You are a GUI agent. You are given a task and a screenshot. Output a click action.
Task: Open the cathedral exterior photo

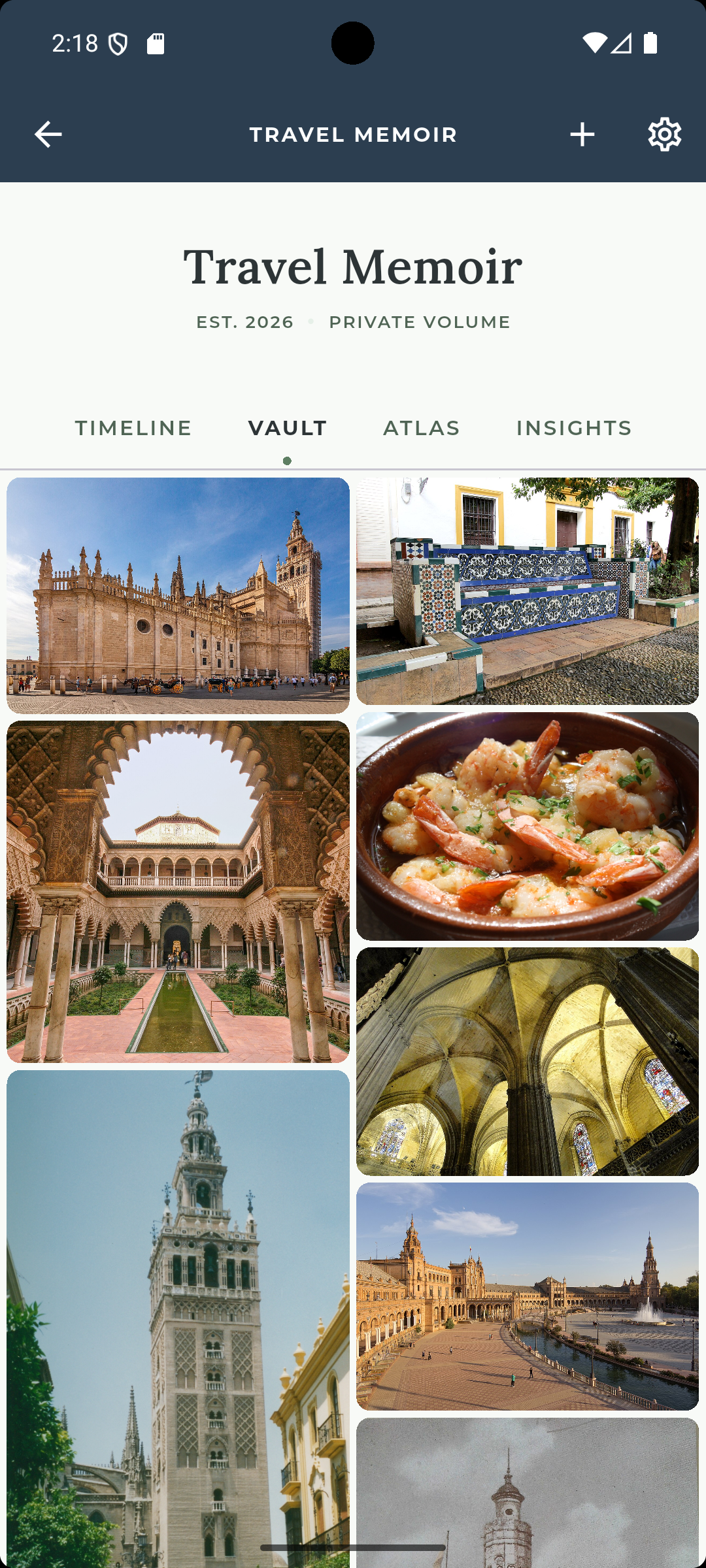[178, 595]
